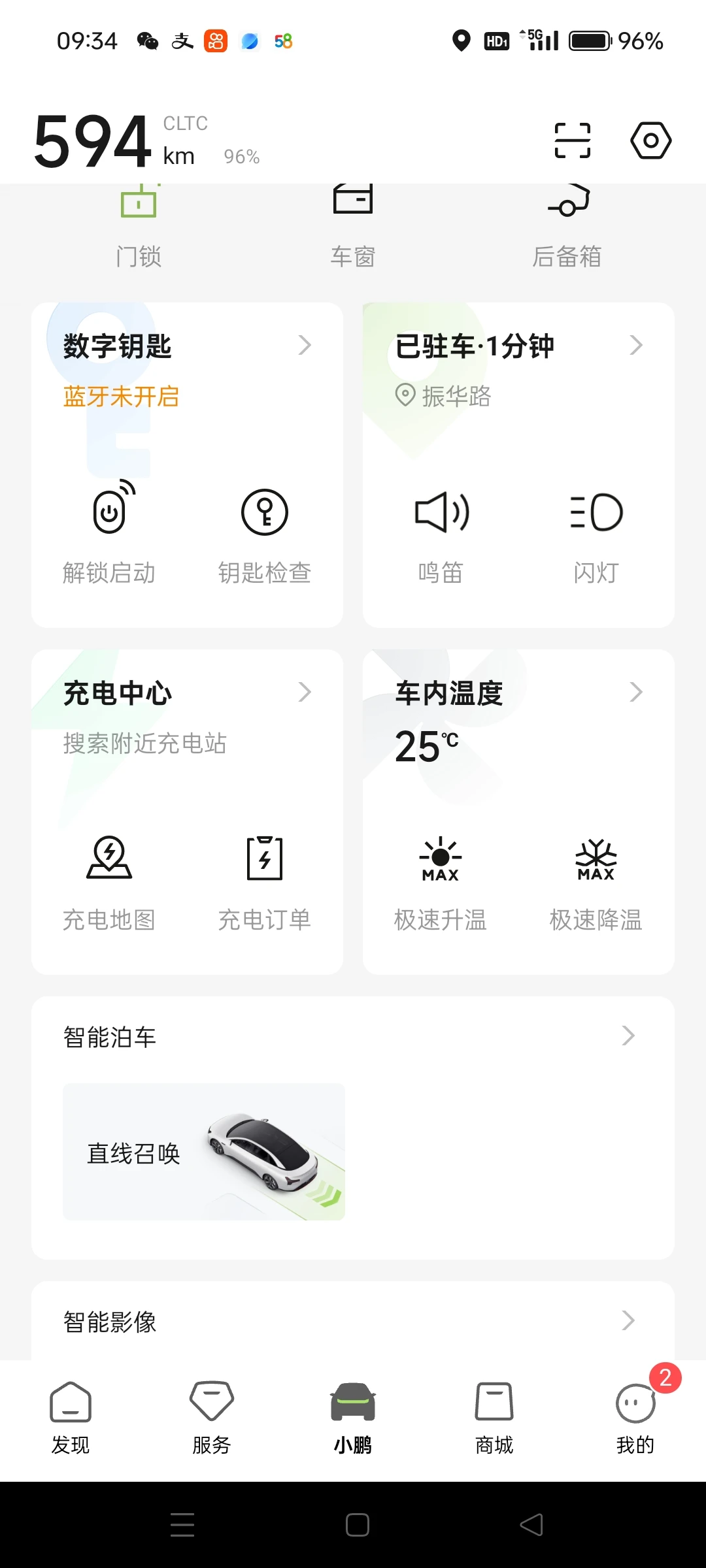Open the hexagon settings icon

pyautogui.click(x=650, y=140)
